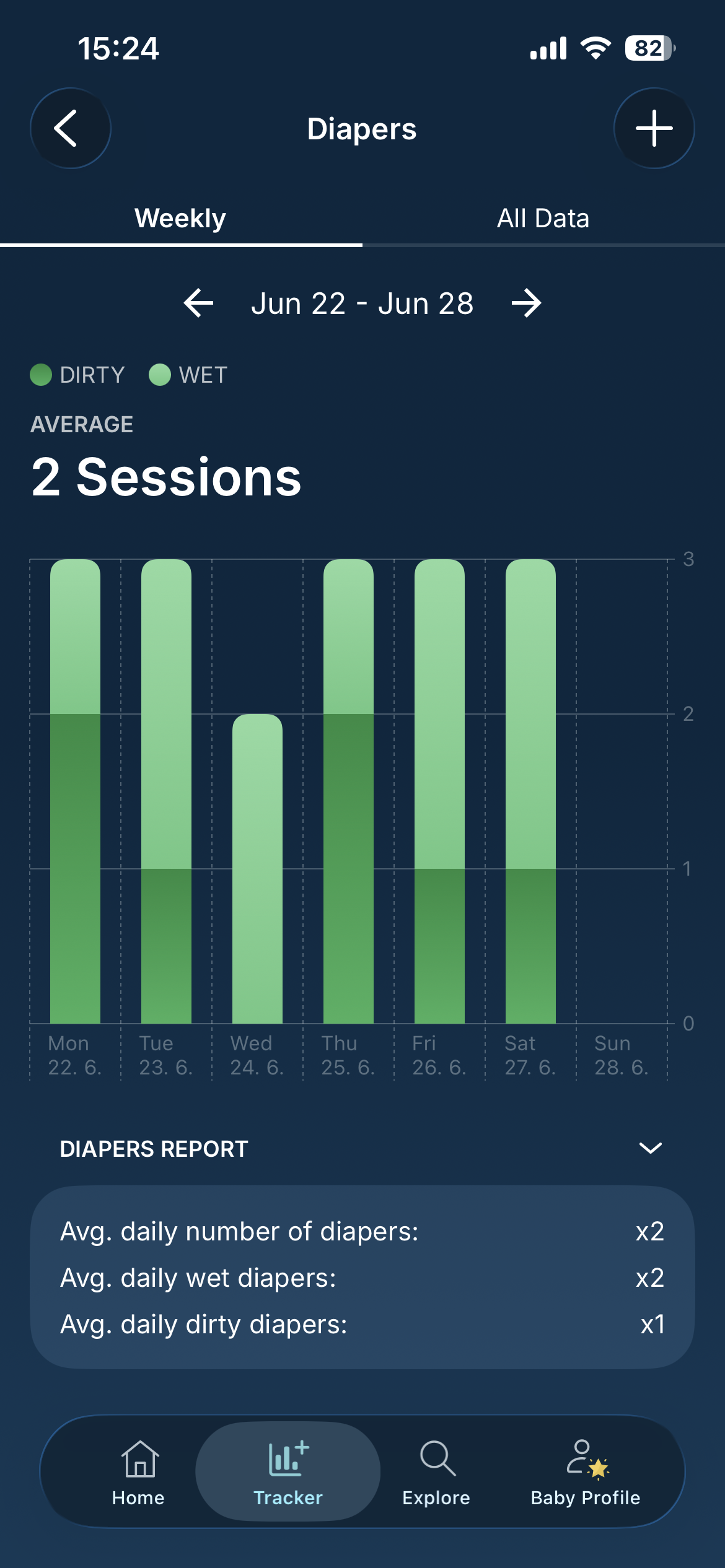The image size is (725, 1568).
Task: Advance to next week with right arrow
Action: 527,303
